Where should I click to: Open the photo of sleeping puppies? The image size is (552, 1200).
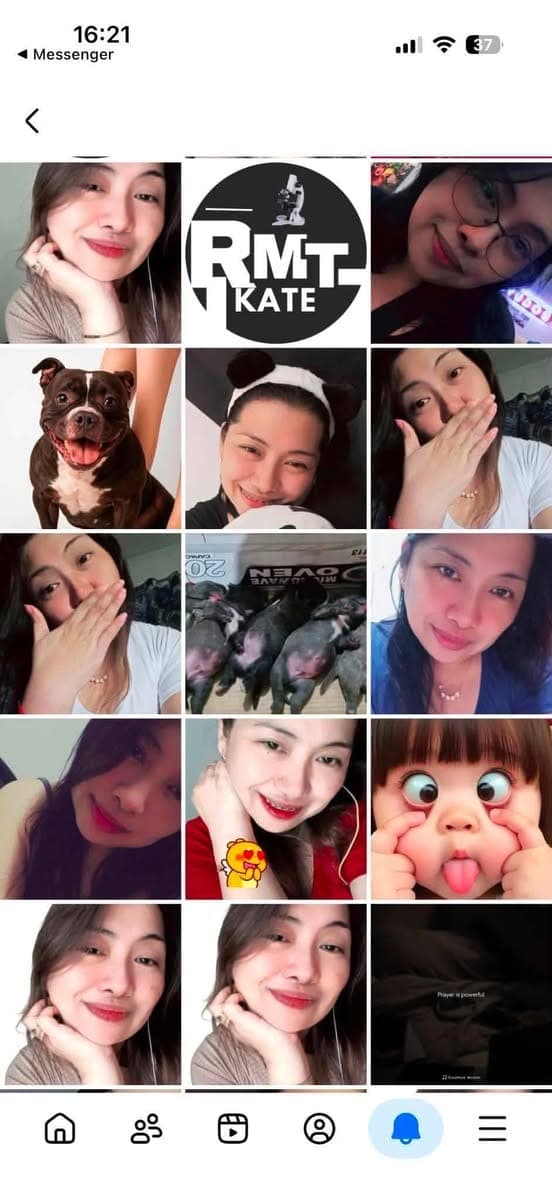coord(276,623)
